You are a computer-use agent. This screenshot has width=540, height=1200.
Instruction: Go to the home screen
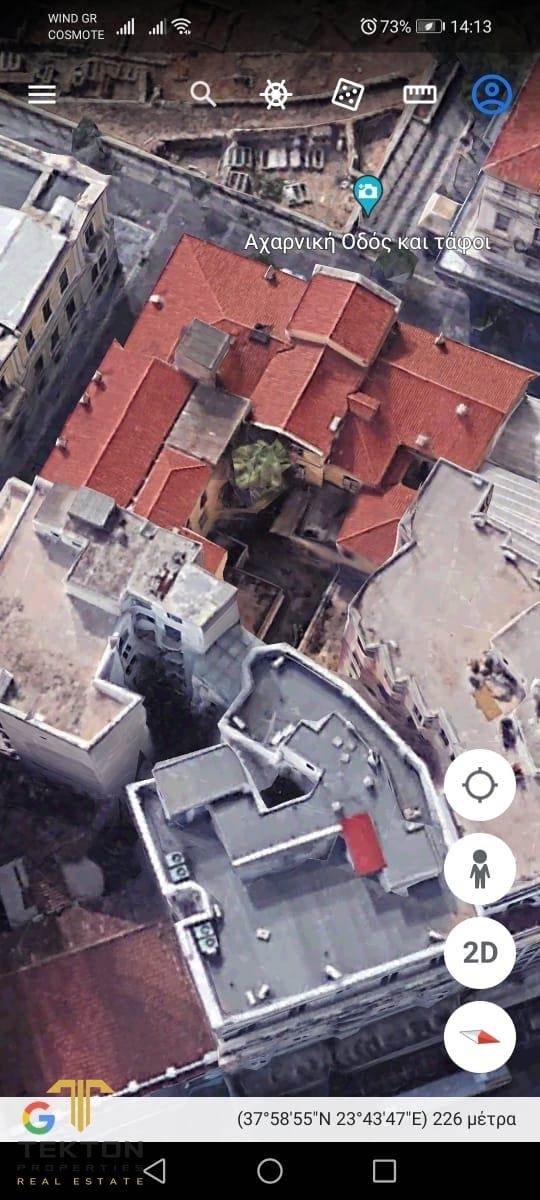click(270, 1170)
